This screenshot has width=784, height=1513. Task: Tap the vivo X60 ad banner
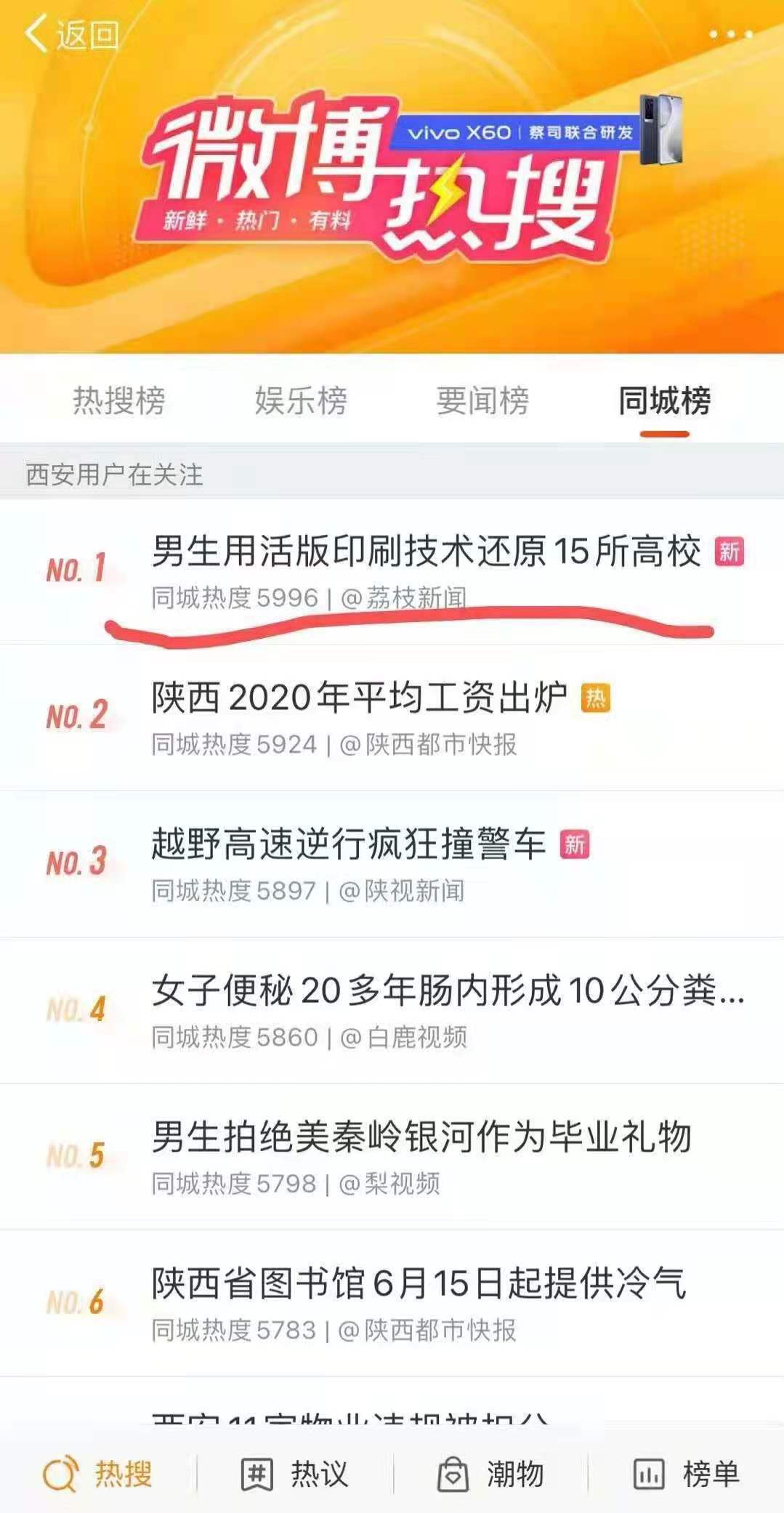tap(538, 131)
